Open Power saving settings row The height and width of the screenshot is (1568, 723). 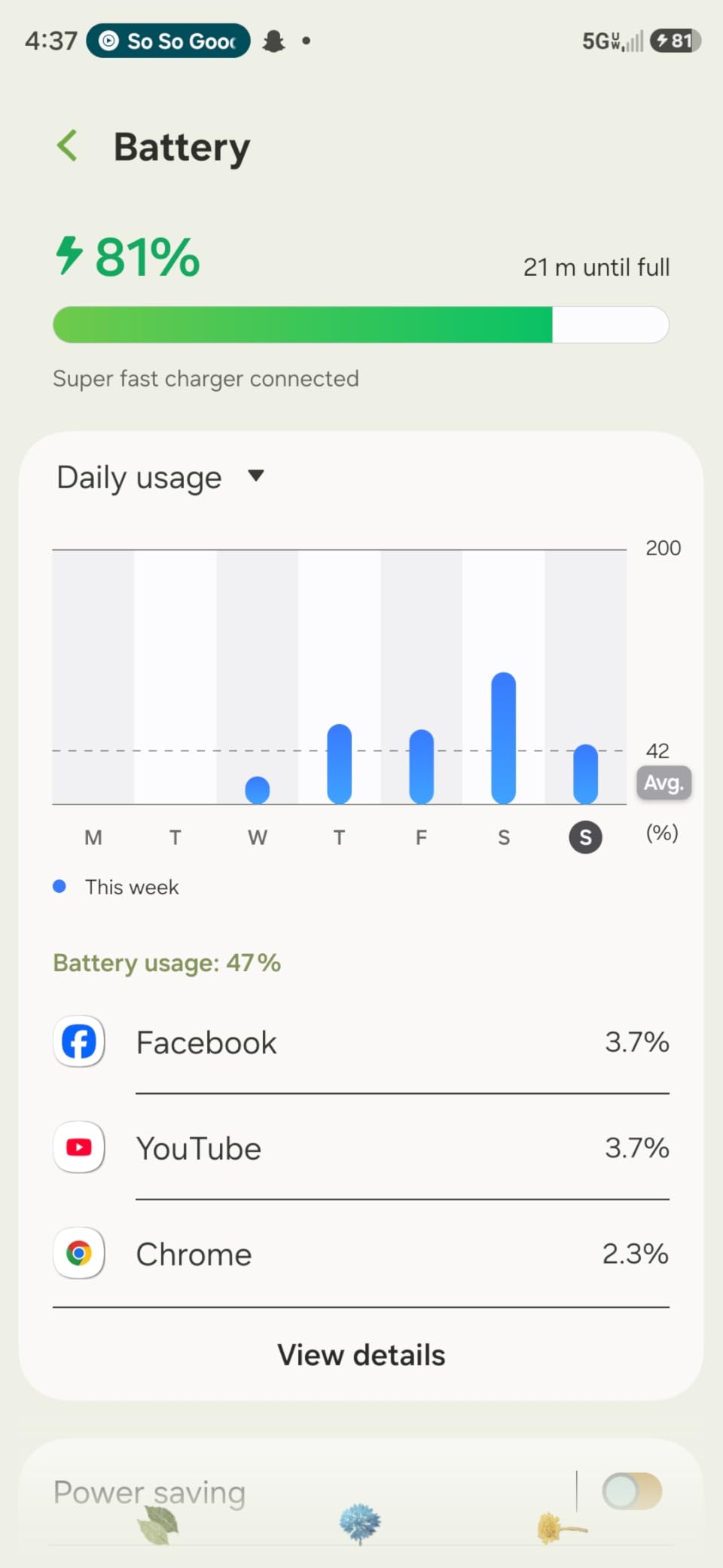click(x=226, y=1492)
